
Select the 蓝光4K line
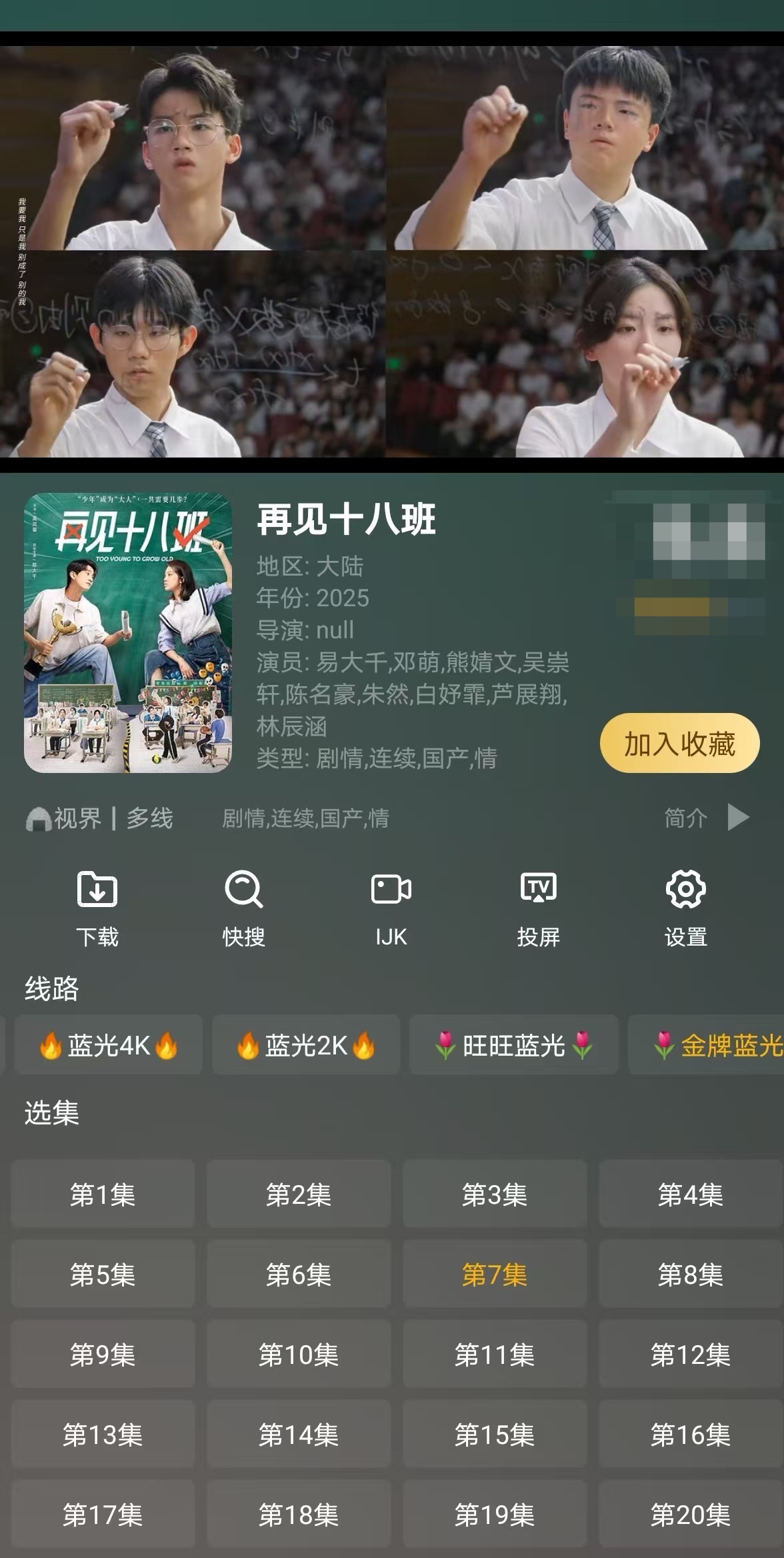click(109, 1045)
